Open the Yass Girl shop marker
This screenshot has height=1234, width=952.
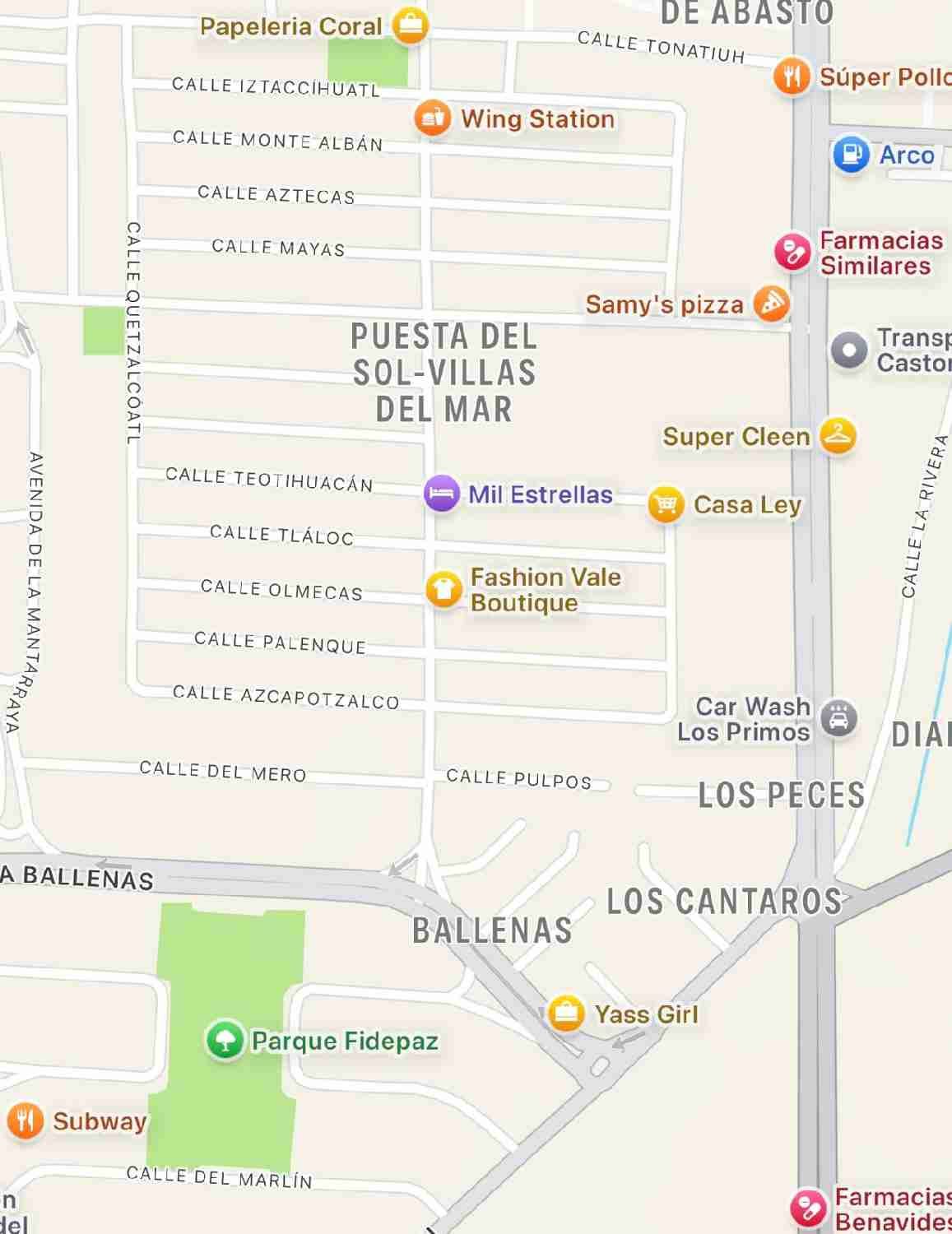click(x=566, y=1013)
